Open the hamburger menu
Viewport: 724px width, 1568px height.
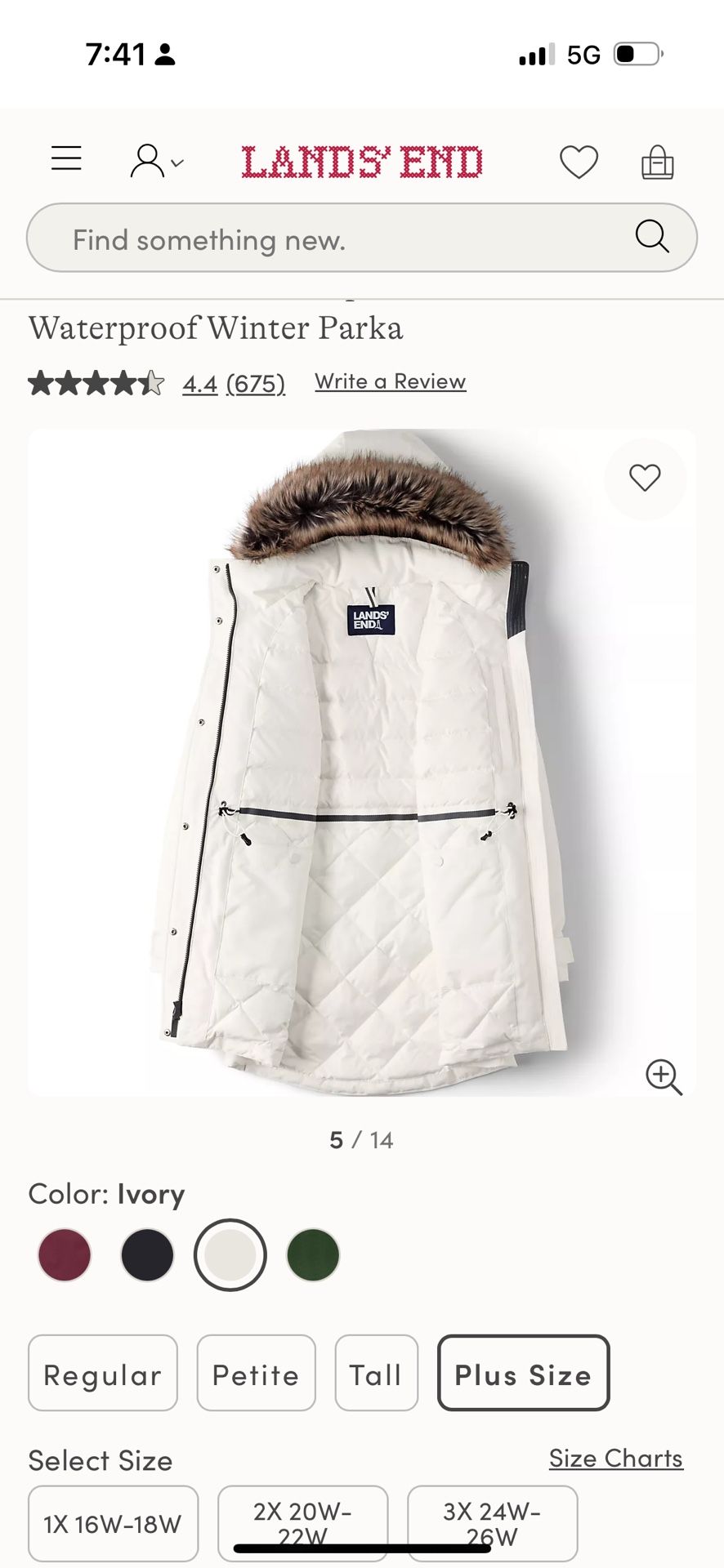coord(66,158)
